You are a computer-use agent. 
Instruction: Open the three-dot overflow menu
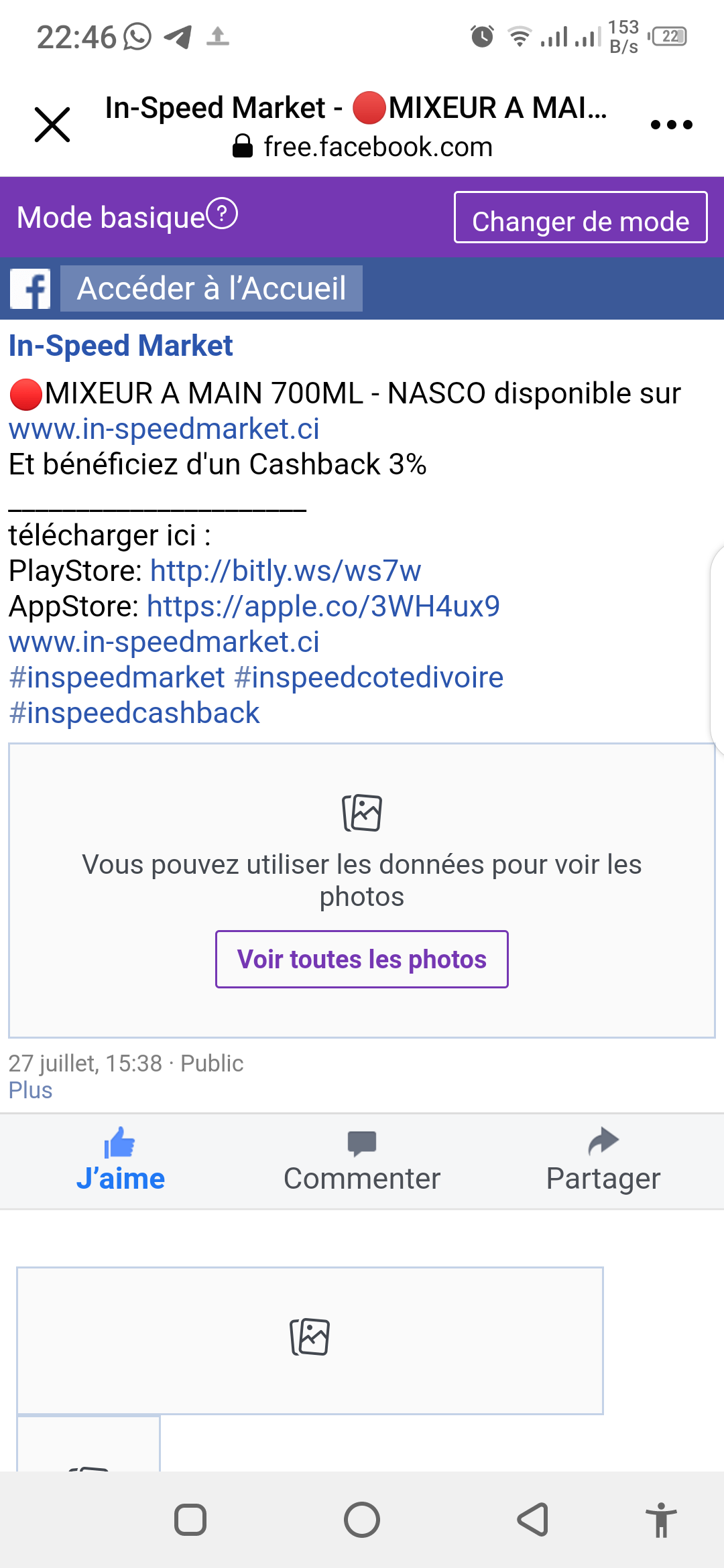pos(671,125)
